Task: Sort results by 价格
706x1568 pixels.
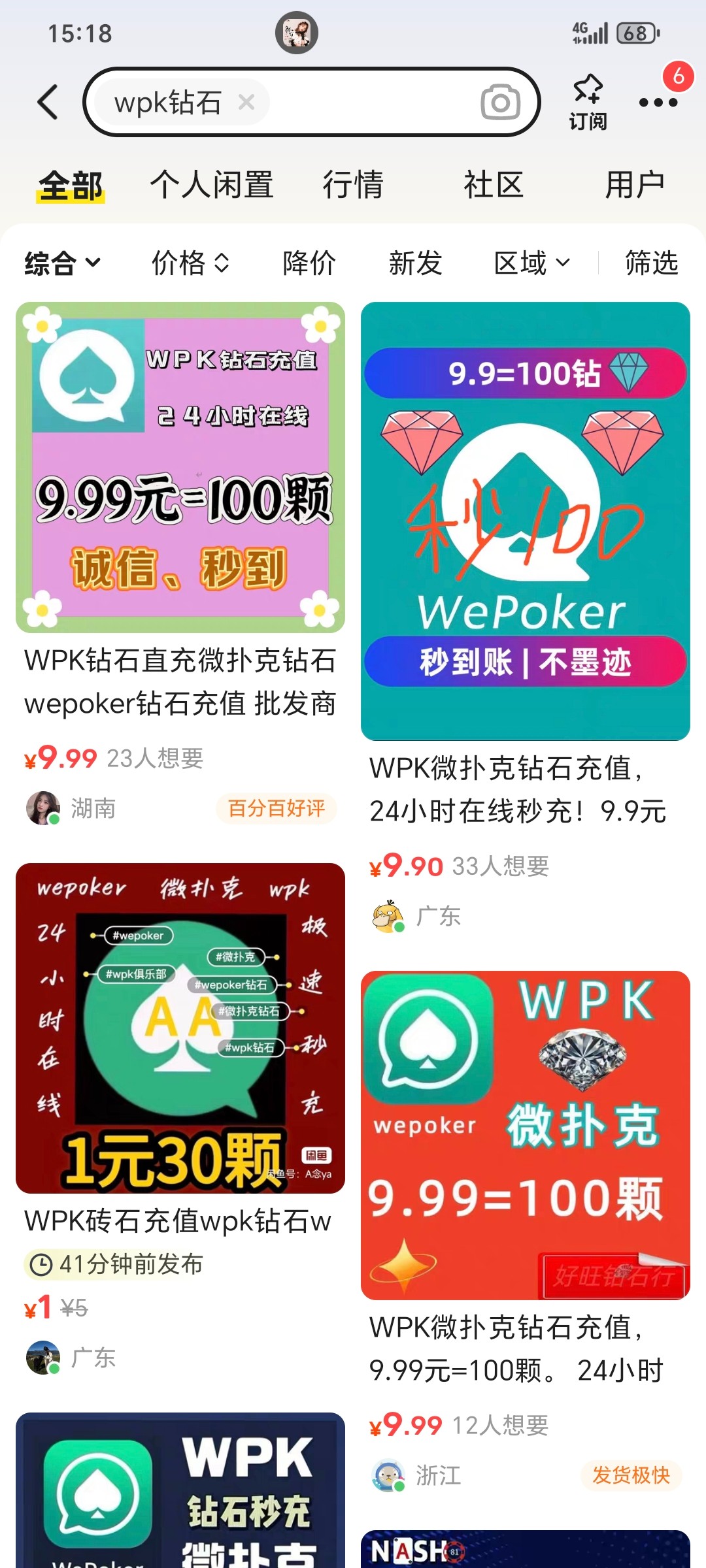Action: click(x=190, y=263)
